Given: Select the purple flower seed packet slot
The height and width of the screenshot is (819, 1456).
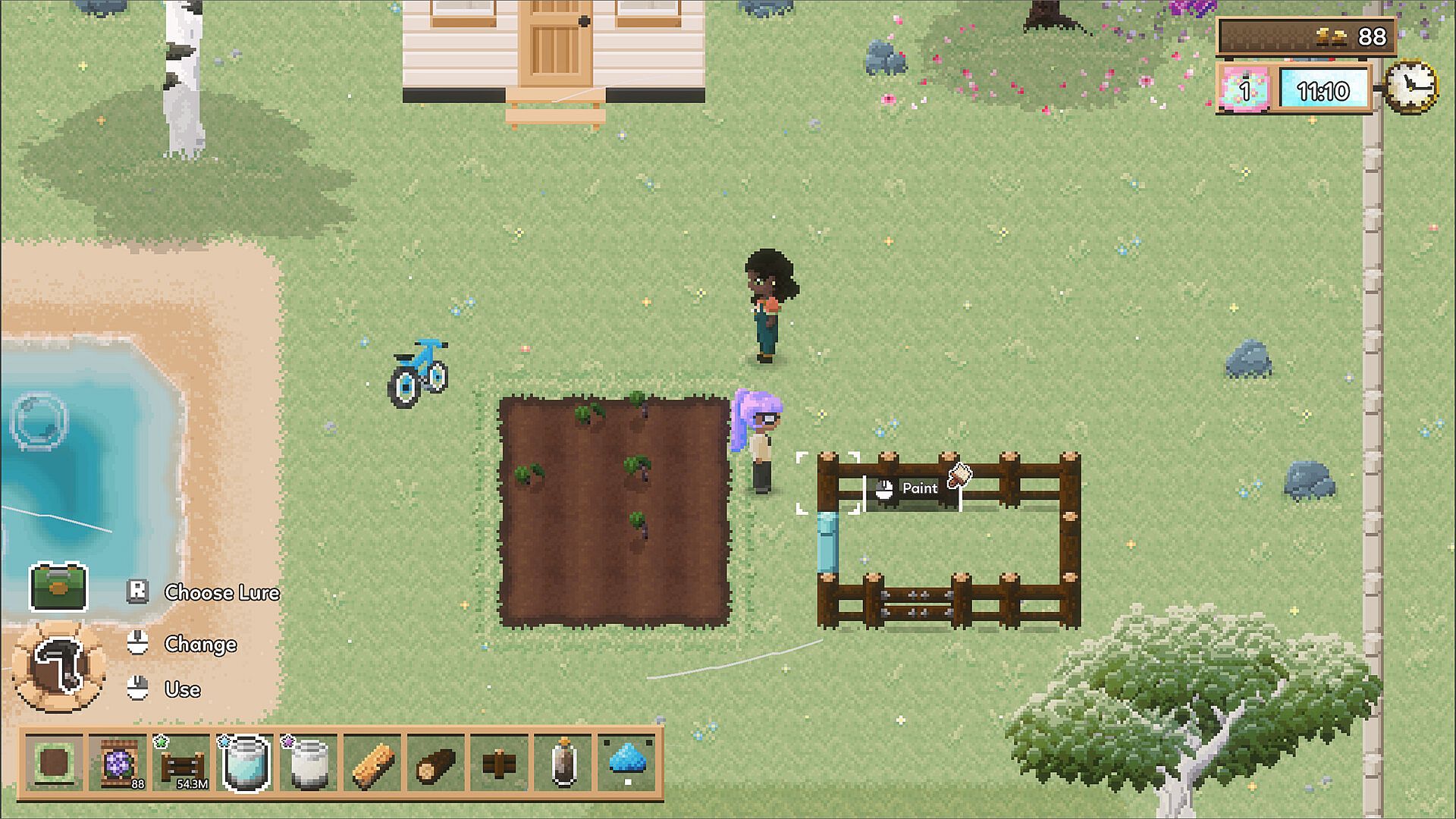Looking at the screenshot, I should coord(118,762).
